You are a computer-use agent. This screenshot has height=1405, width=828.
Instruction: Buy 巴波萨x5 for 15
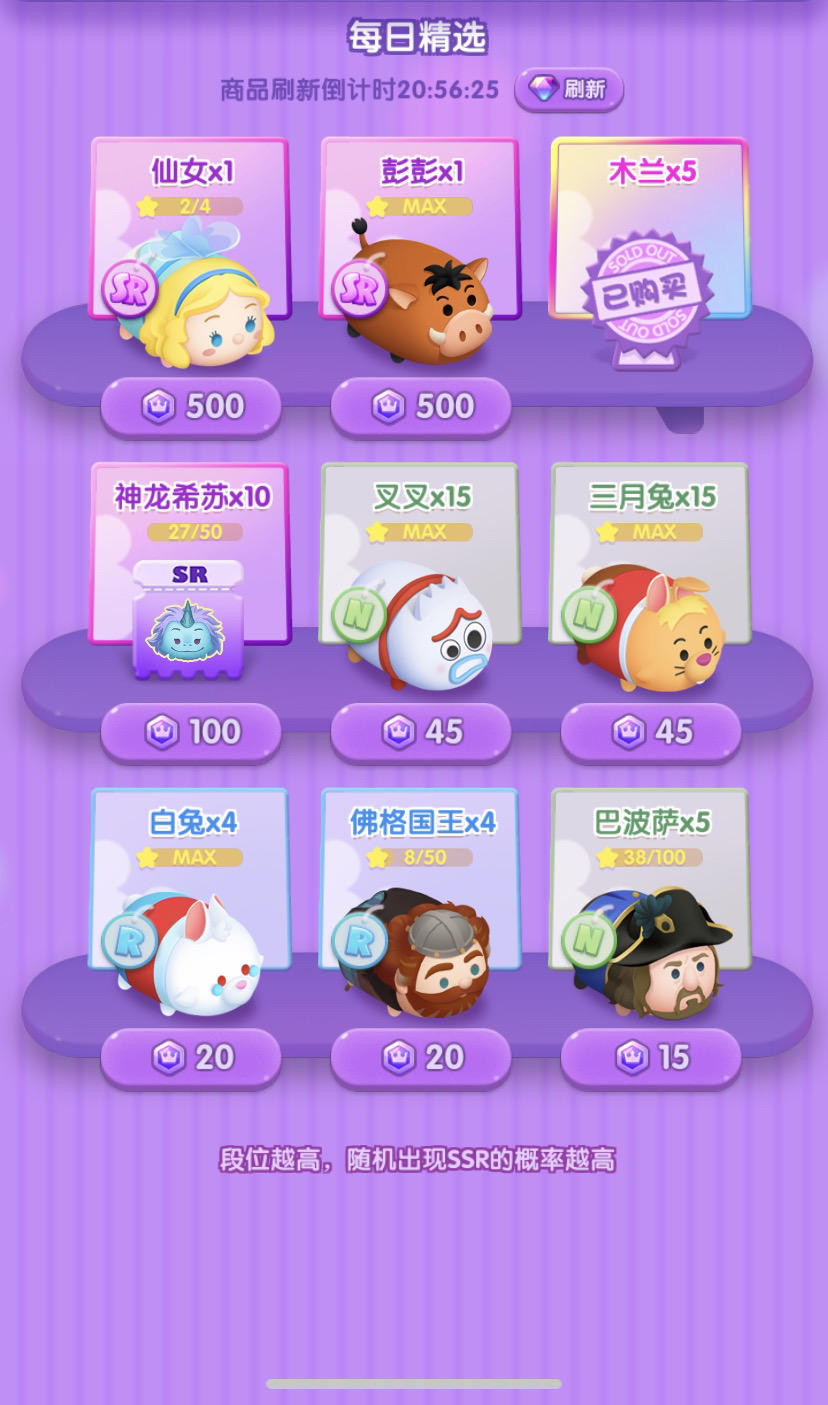[651, 1057]
